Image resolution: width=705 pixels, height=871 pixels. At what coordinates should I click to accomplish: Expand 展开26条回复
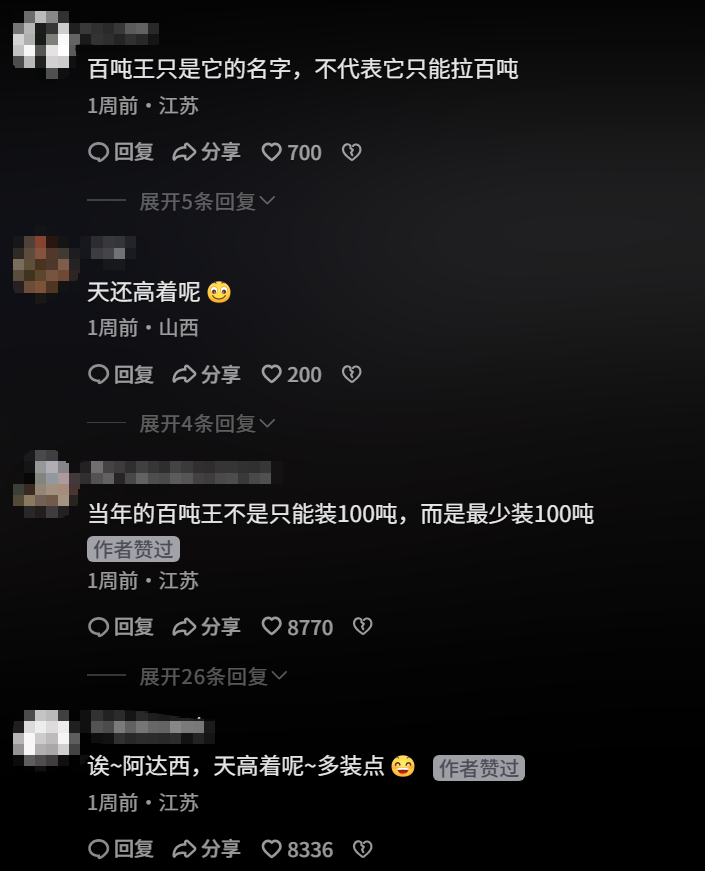212,677
